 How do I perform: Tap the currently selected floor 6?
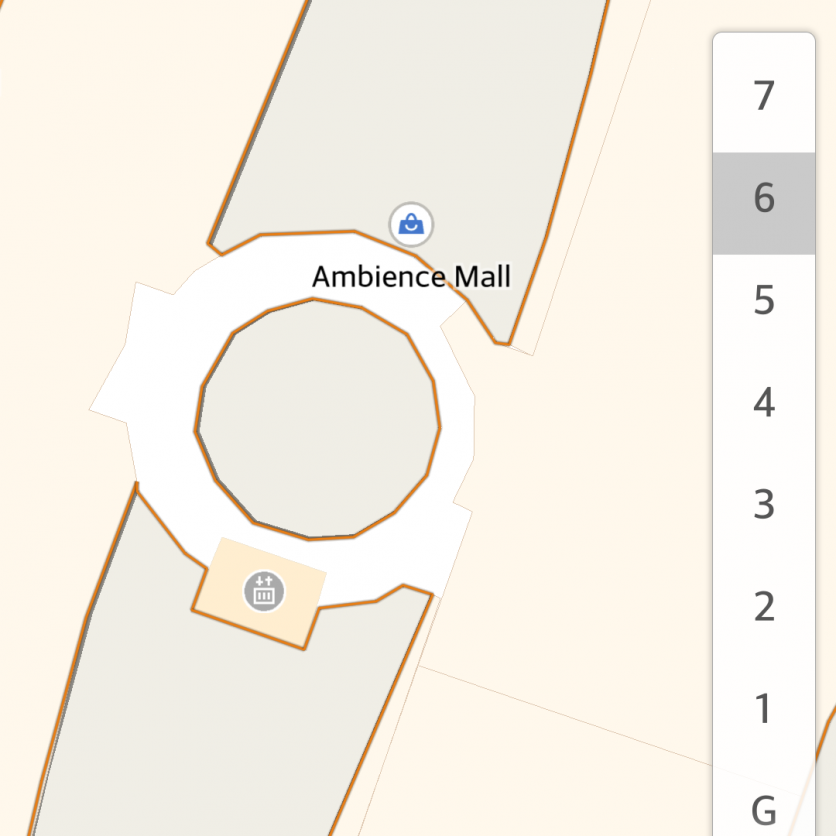pyautogui.click(x=764, y=198)
